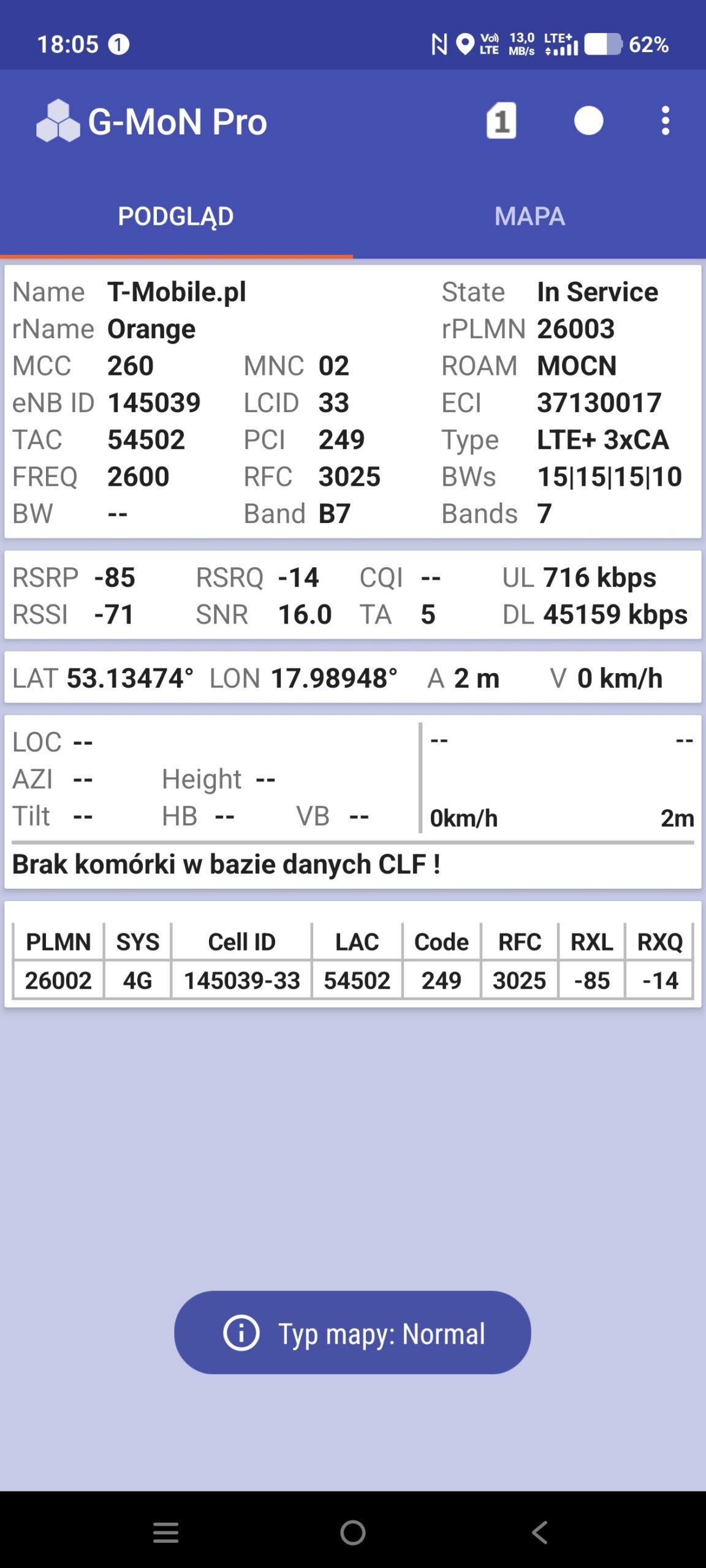Switch to the MAPA tab
Screen dimensions: 706x1568
(529, 216)
